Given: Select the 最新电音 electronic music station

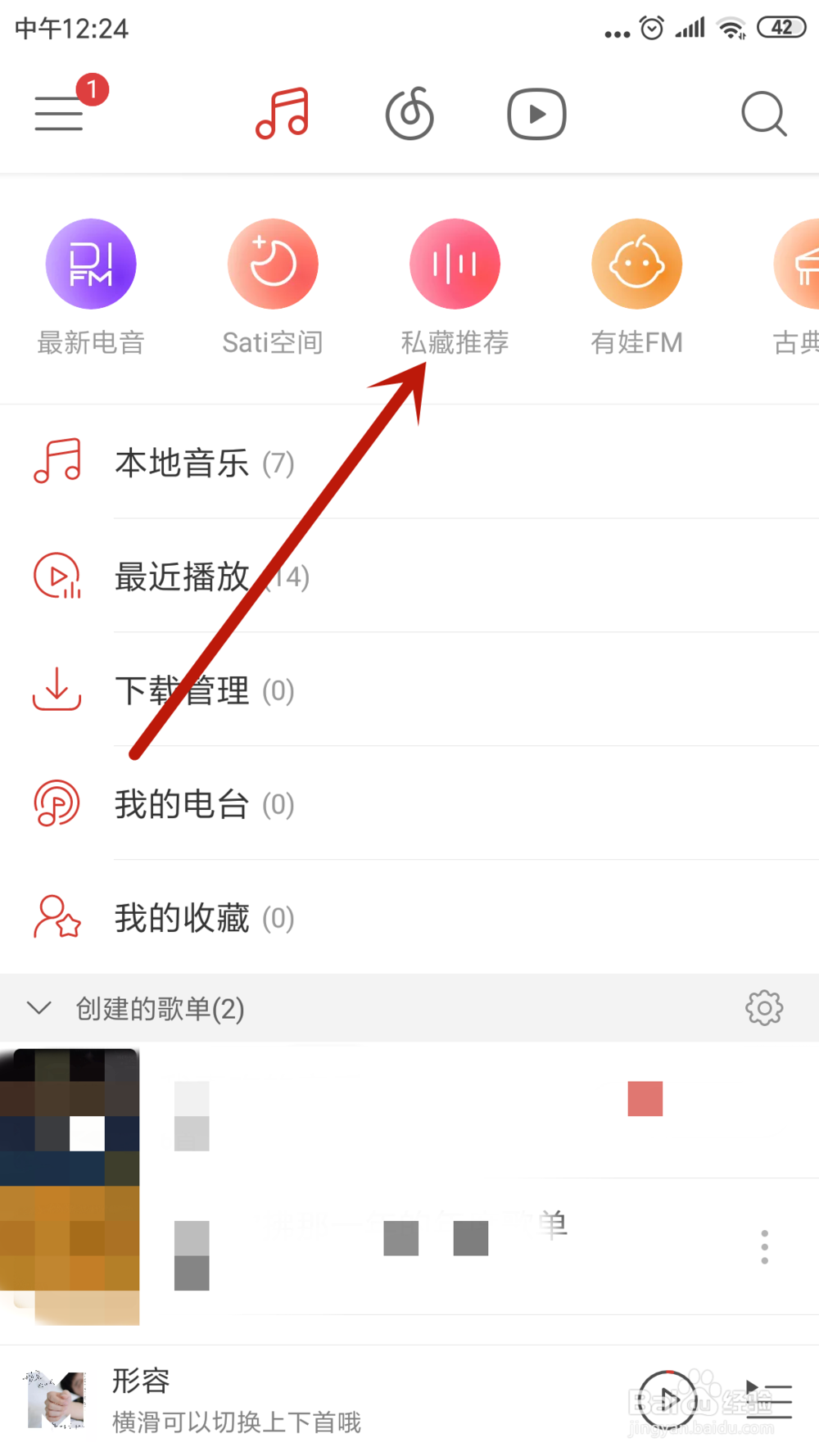Looking at the screenshot, I should click(91, 264).
